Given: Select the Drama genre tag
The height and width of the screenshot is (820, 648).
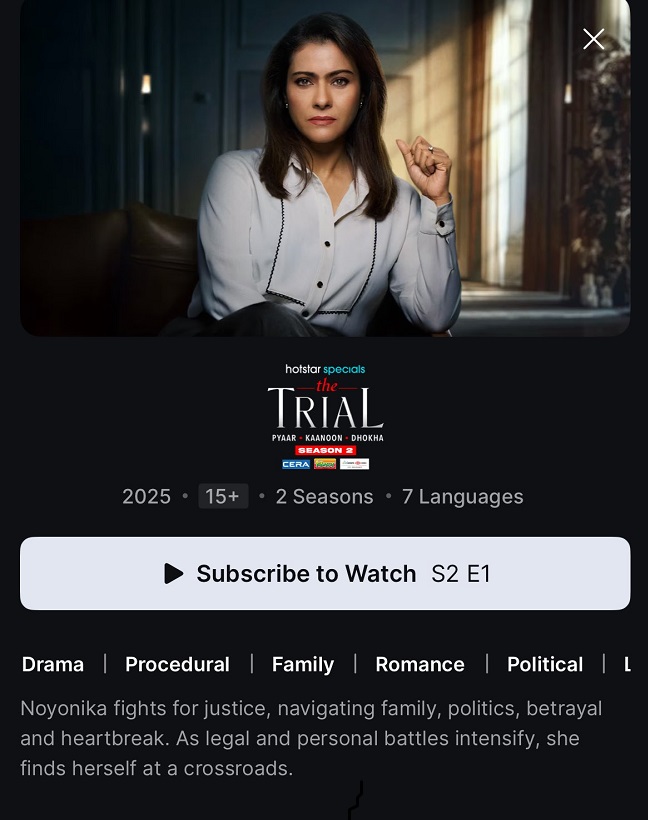Looking at the screenshot, I should pos(53,664).
